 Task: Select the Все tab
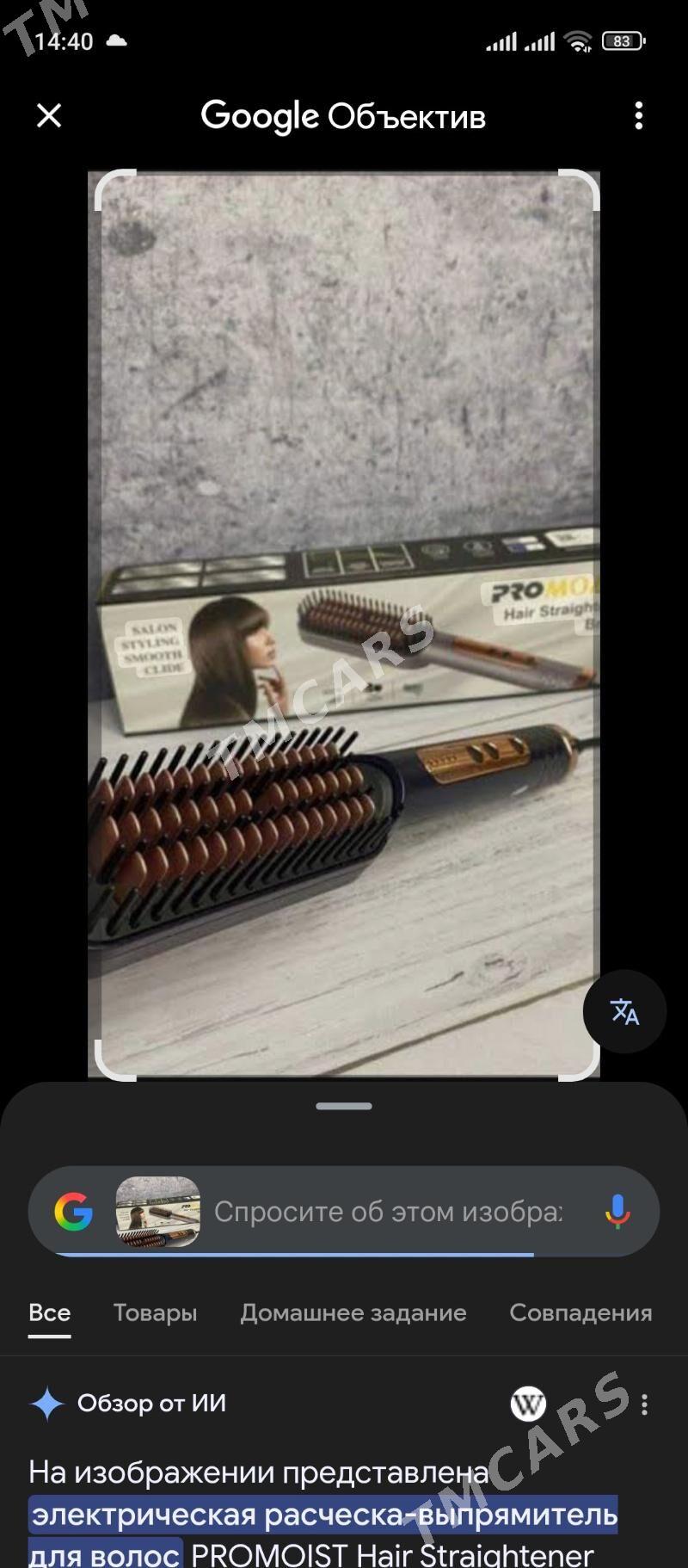click(49, 1312)
